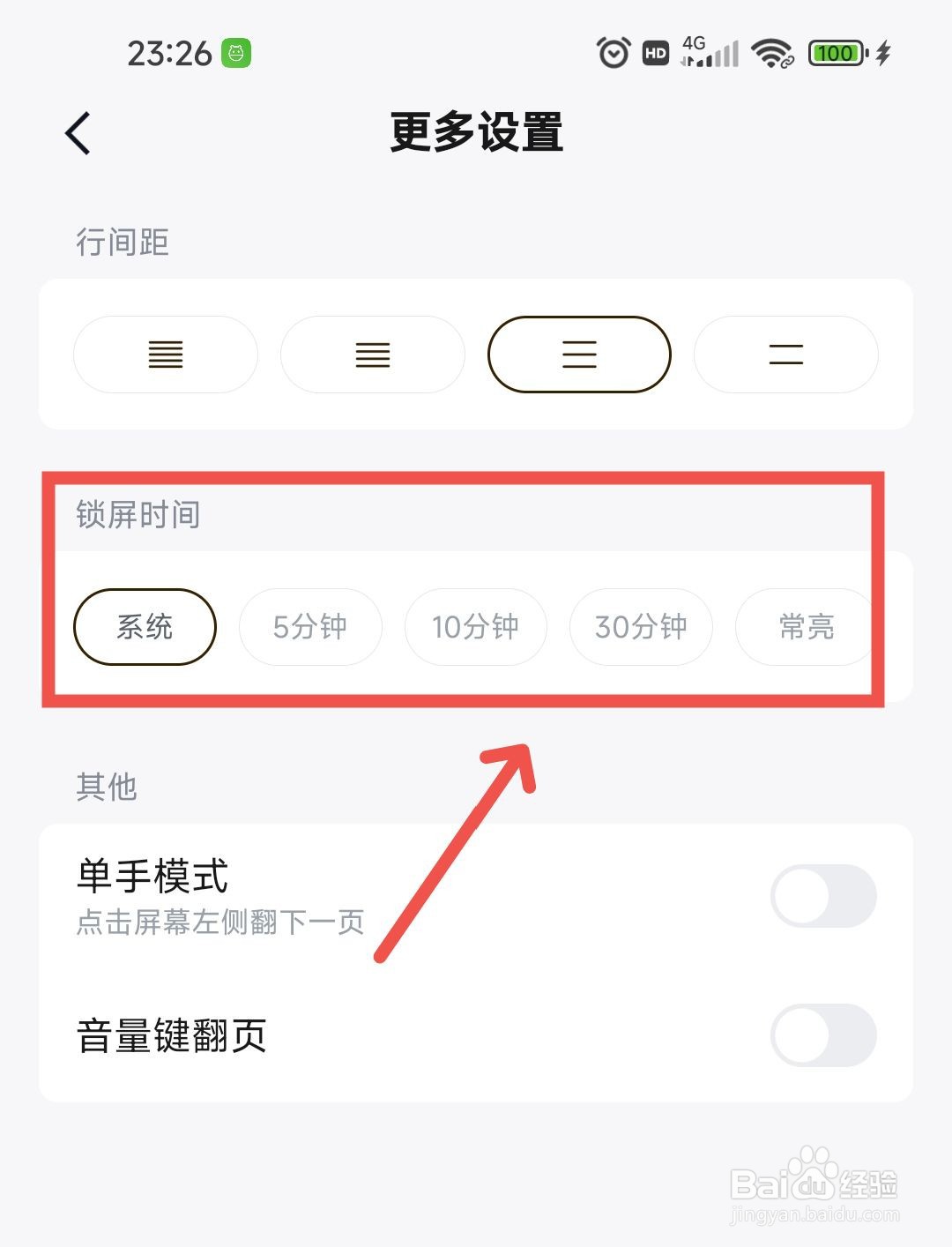Tap the back arrow to leave 更多设置

[76, 132]
